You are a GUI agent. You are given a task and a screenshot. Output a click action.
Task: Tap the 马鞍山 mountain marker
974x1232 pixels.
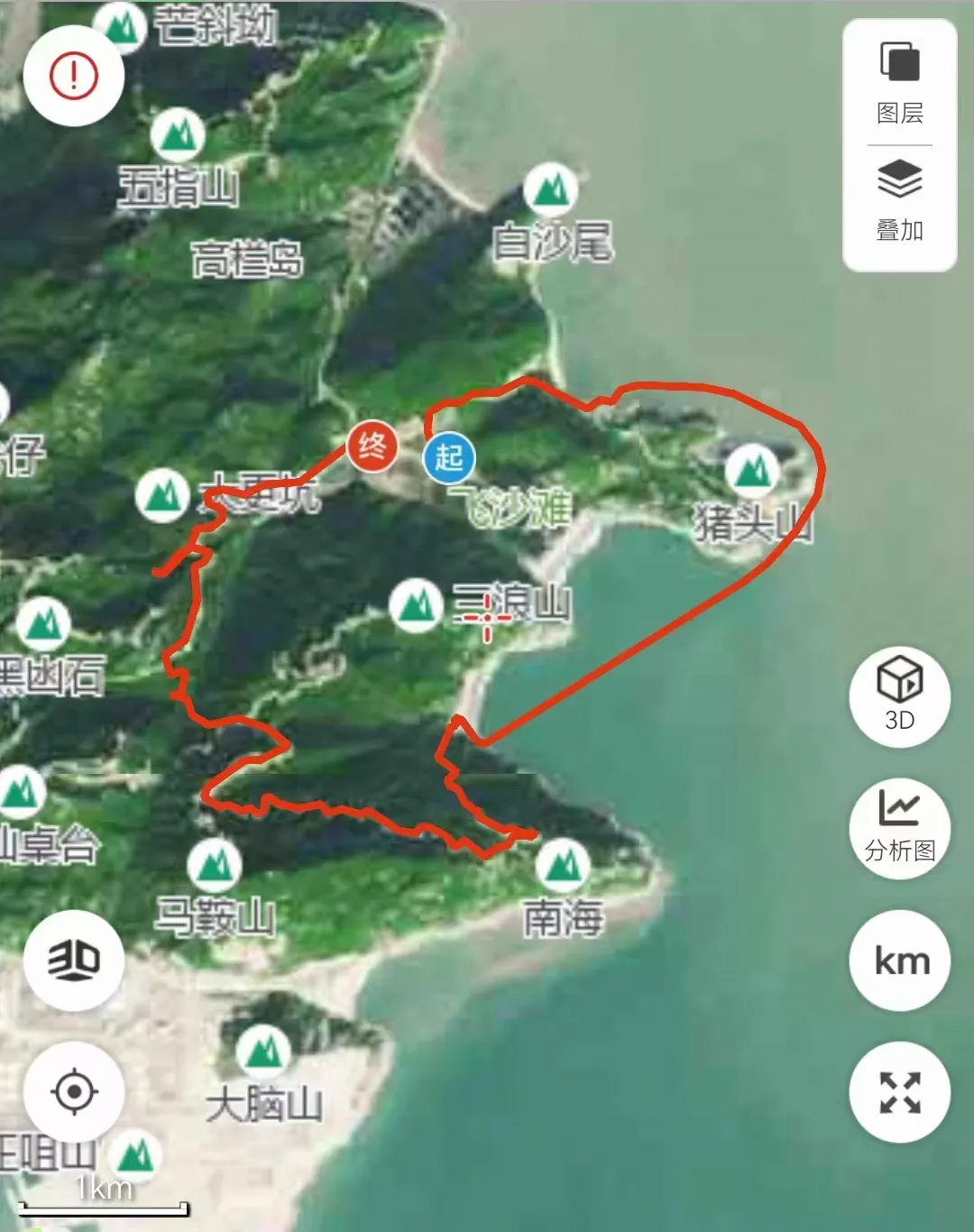pos(215,866)
